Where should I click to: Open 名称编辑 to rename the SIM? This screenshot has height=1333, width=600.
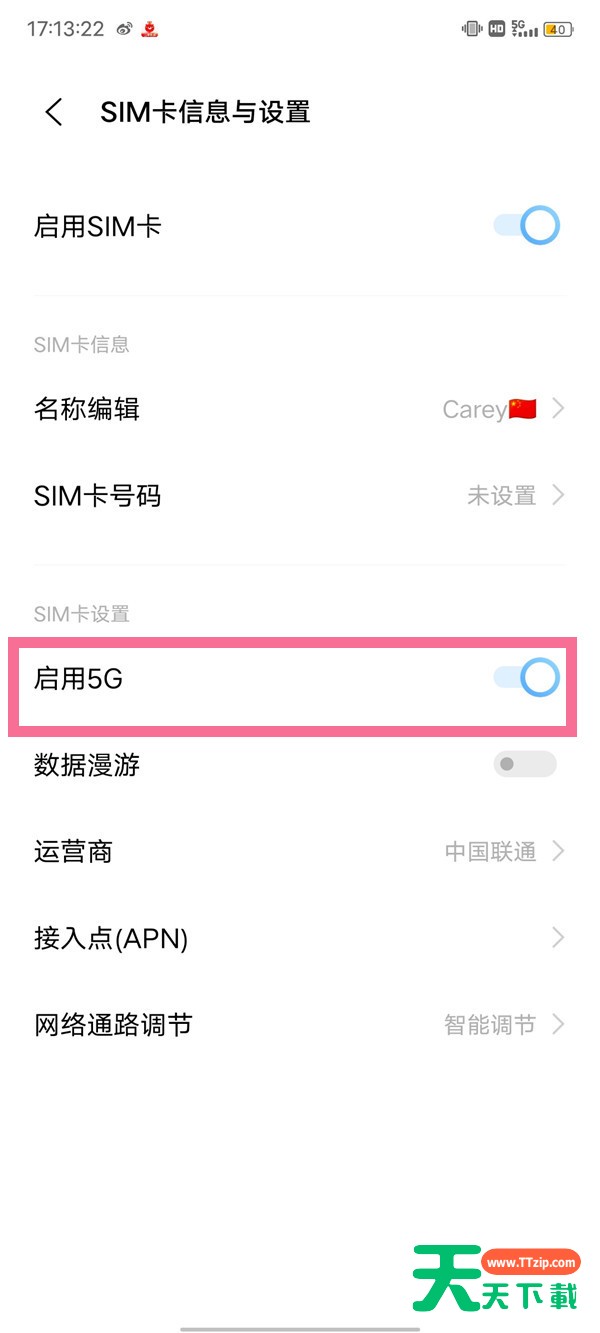300,409
